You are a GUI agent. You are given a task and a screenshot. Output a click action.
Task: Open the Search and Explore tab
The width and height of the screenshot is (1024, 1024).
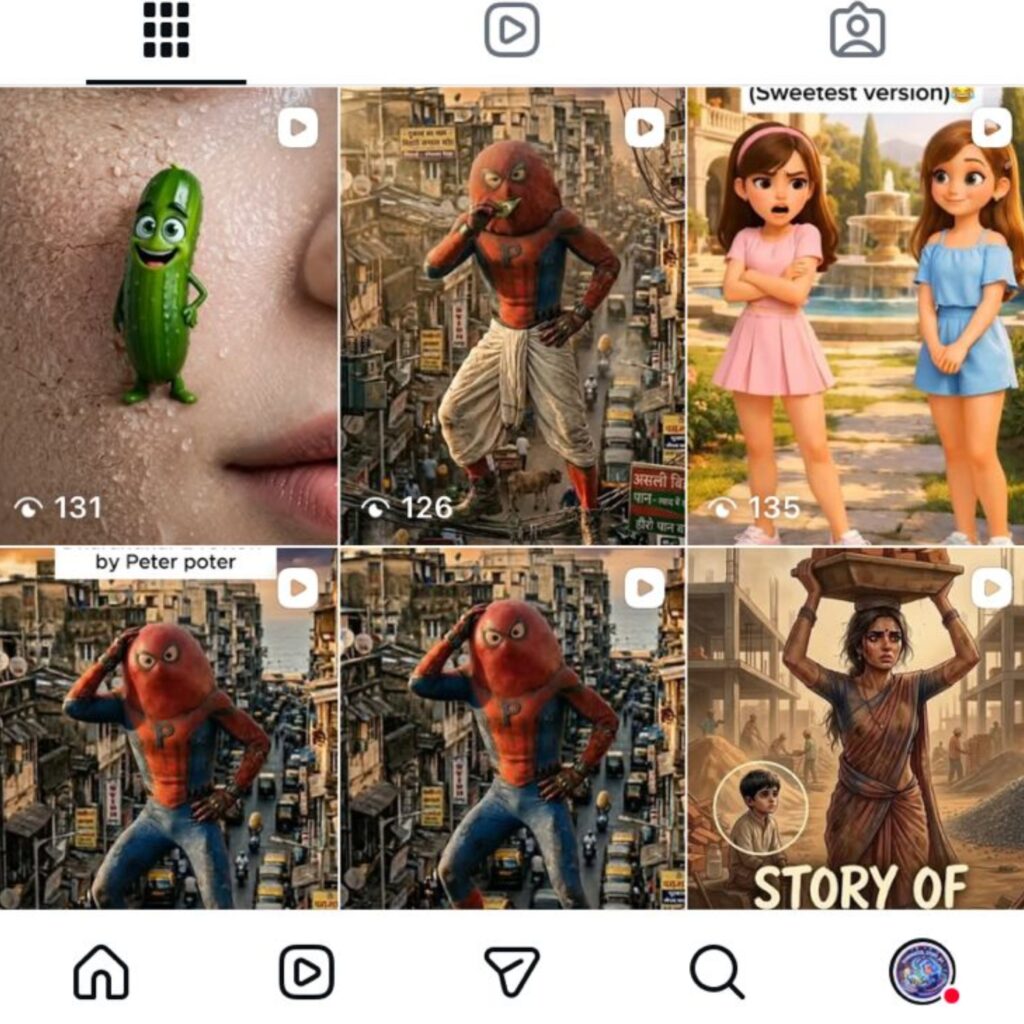717,971
